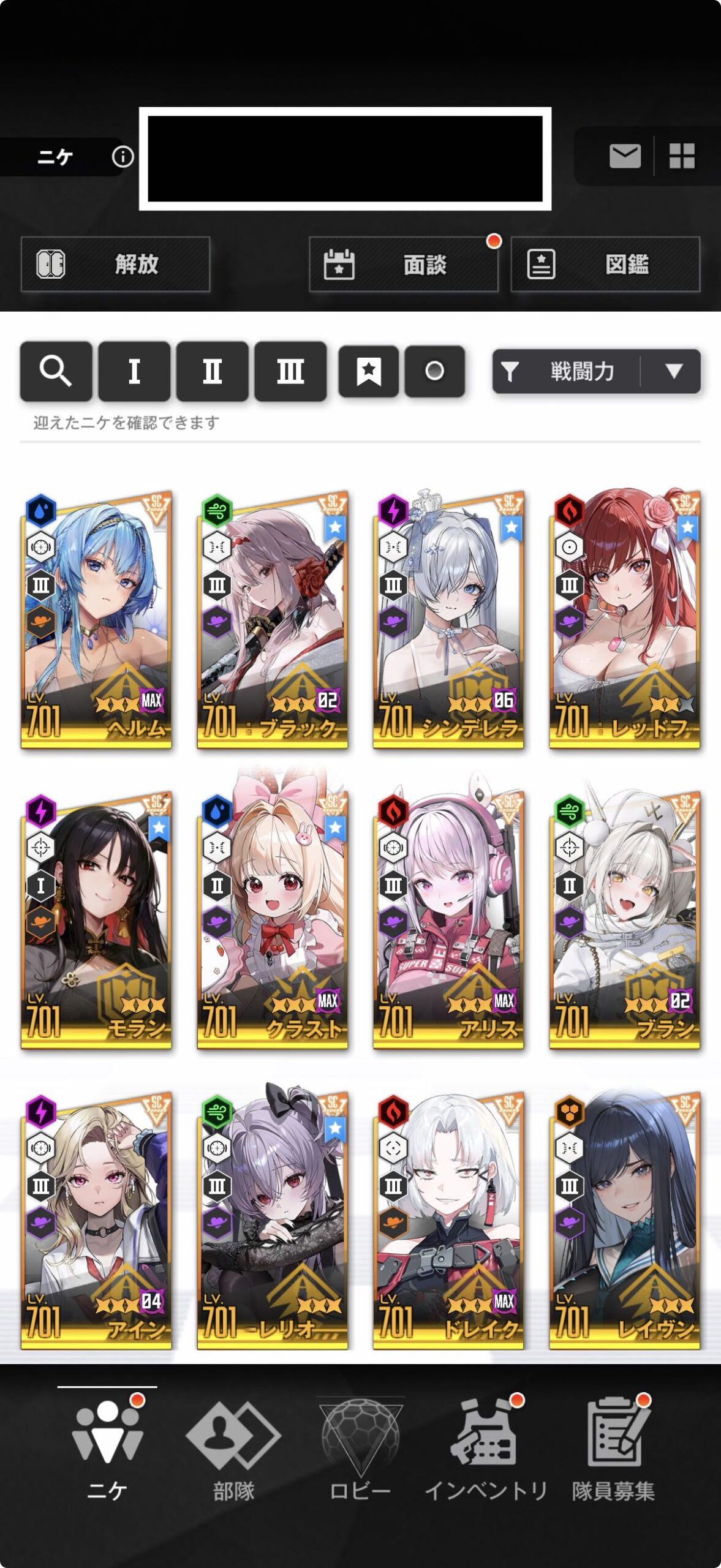Open the grid menu icon
Viewport: 721px width, 1568px height.
[682, 156]
